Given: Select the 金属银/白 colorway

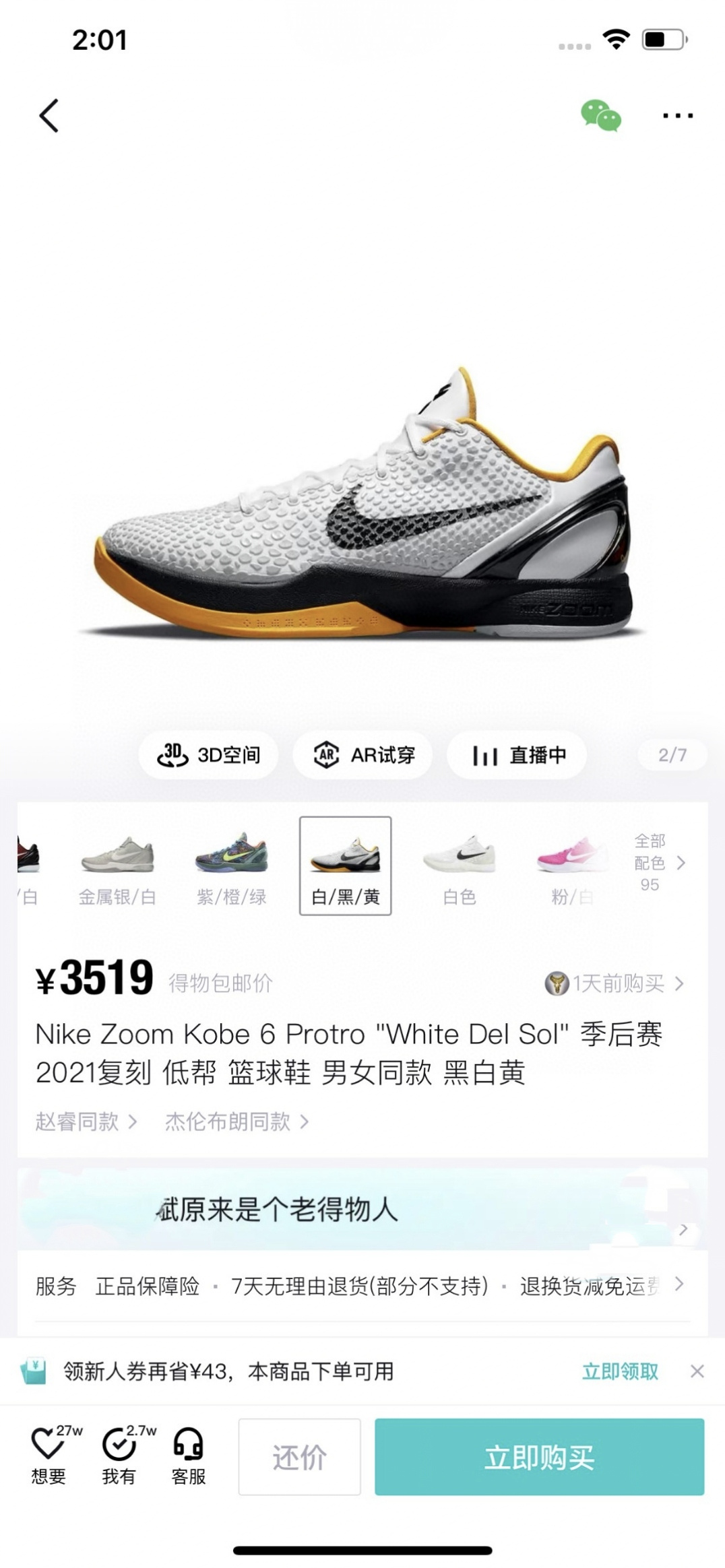Looking at the screenshot, I should 117,867.
